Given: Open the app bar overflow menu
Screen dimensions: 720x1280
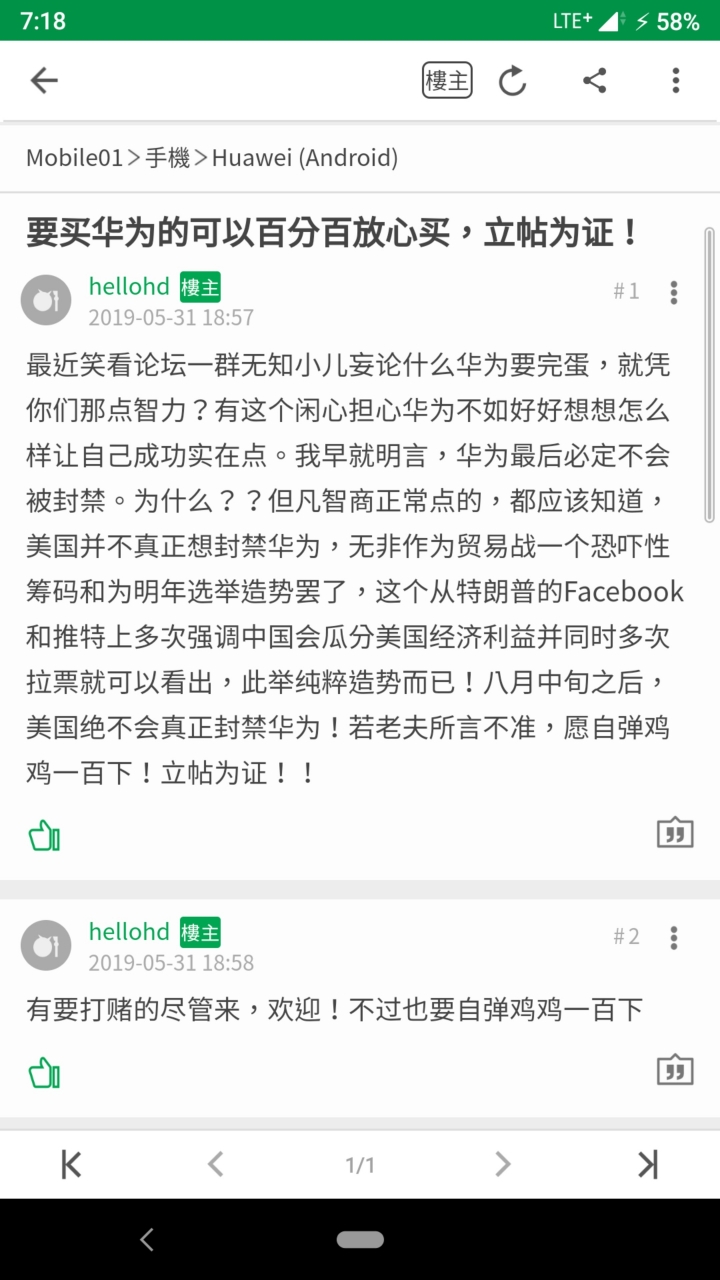Looking at the screenshot, I should tap(676, 81).
